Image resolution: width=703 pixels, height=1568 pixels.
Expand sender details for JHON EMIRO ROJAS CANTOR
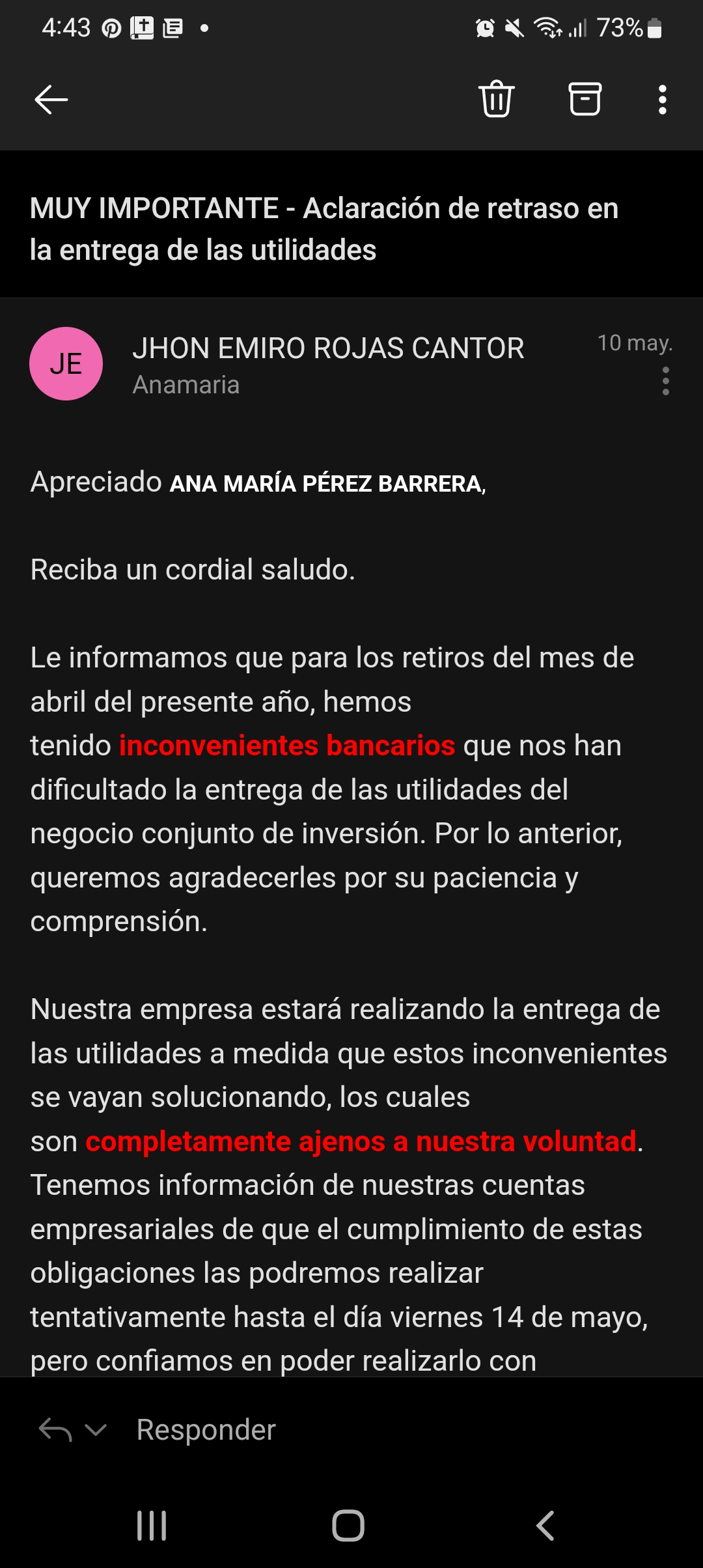click(328, 348)
